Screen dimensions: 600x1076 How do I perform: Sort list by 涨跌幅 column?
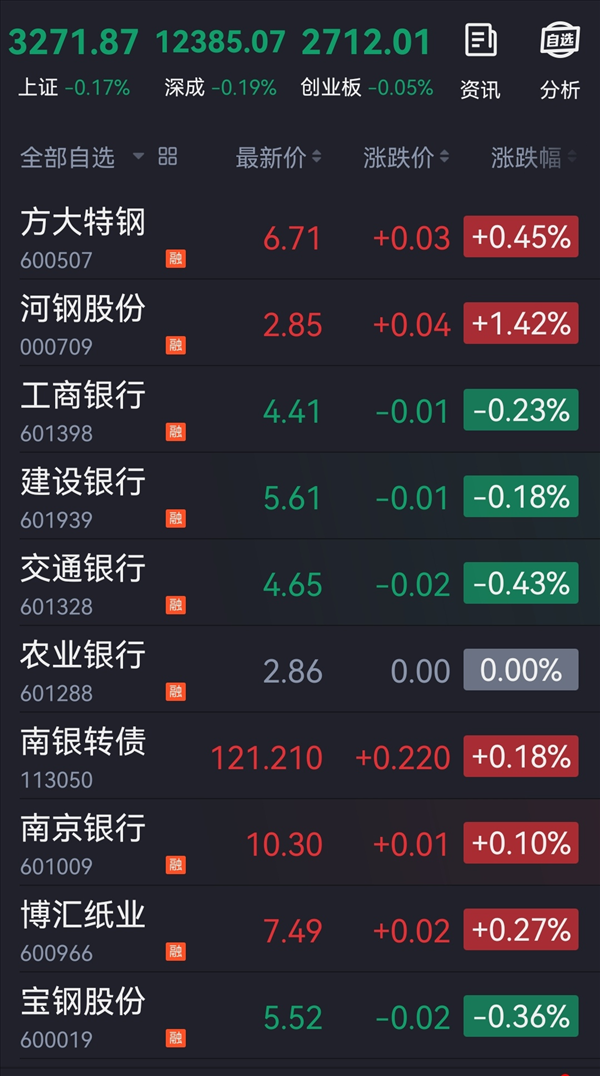533,158
